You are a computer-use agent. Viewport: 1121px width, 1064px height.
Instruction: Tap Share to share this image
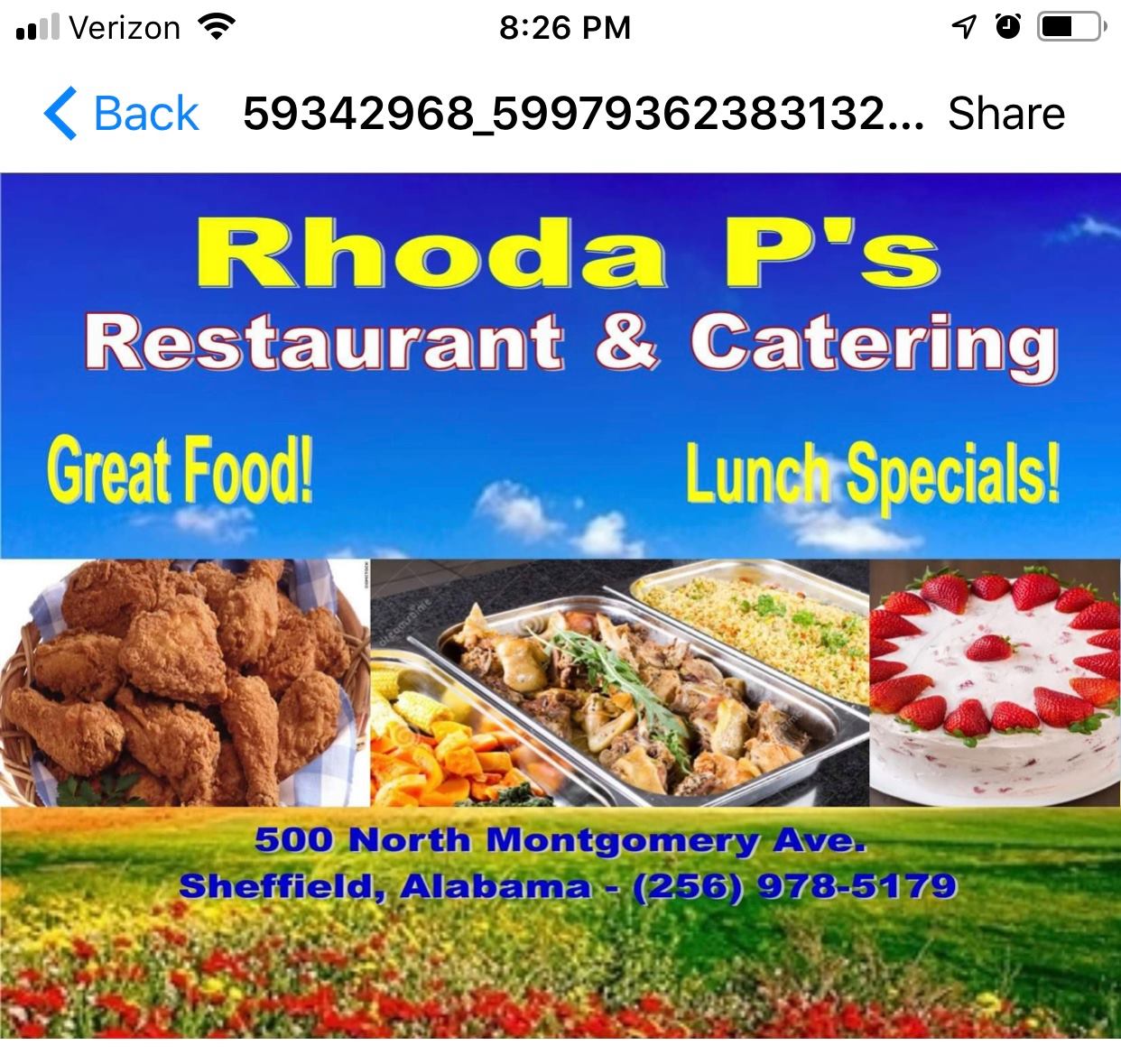tap(1005, 114)
